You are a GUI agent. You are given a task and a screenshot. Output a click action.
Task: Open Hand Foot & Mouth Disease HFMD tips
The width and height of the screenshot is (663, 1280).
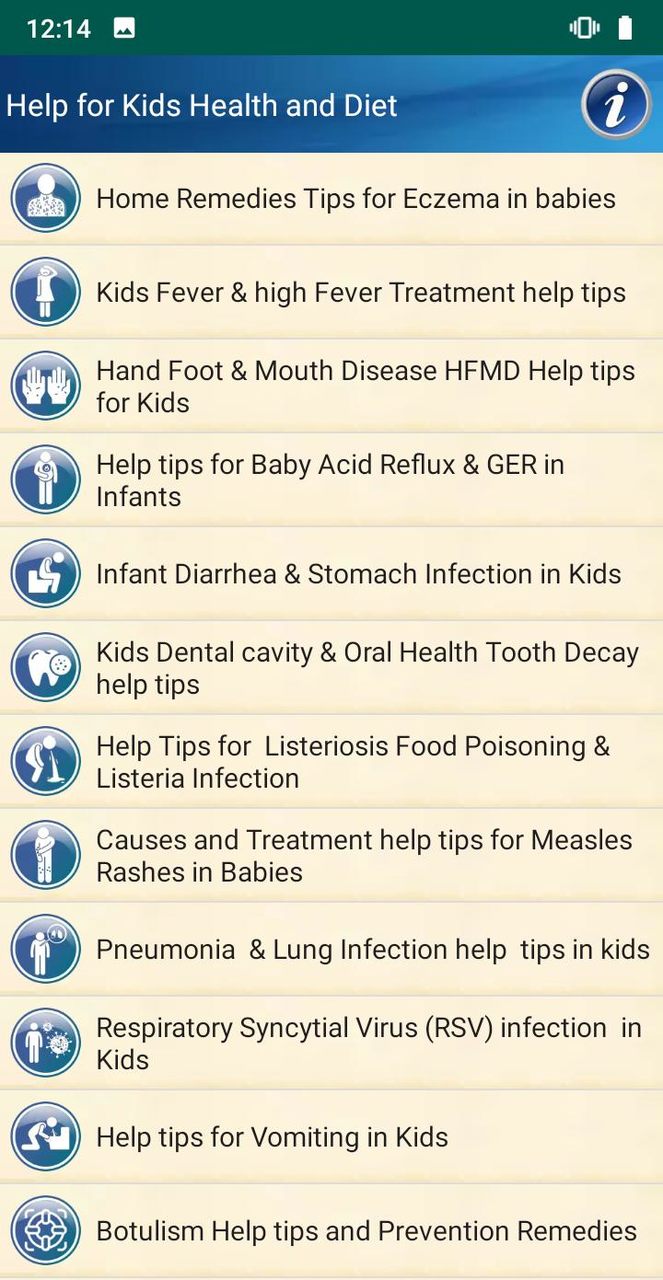331,386
